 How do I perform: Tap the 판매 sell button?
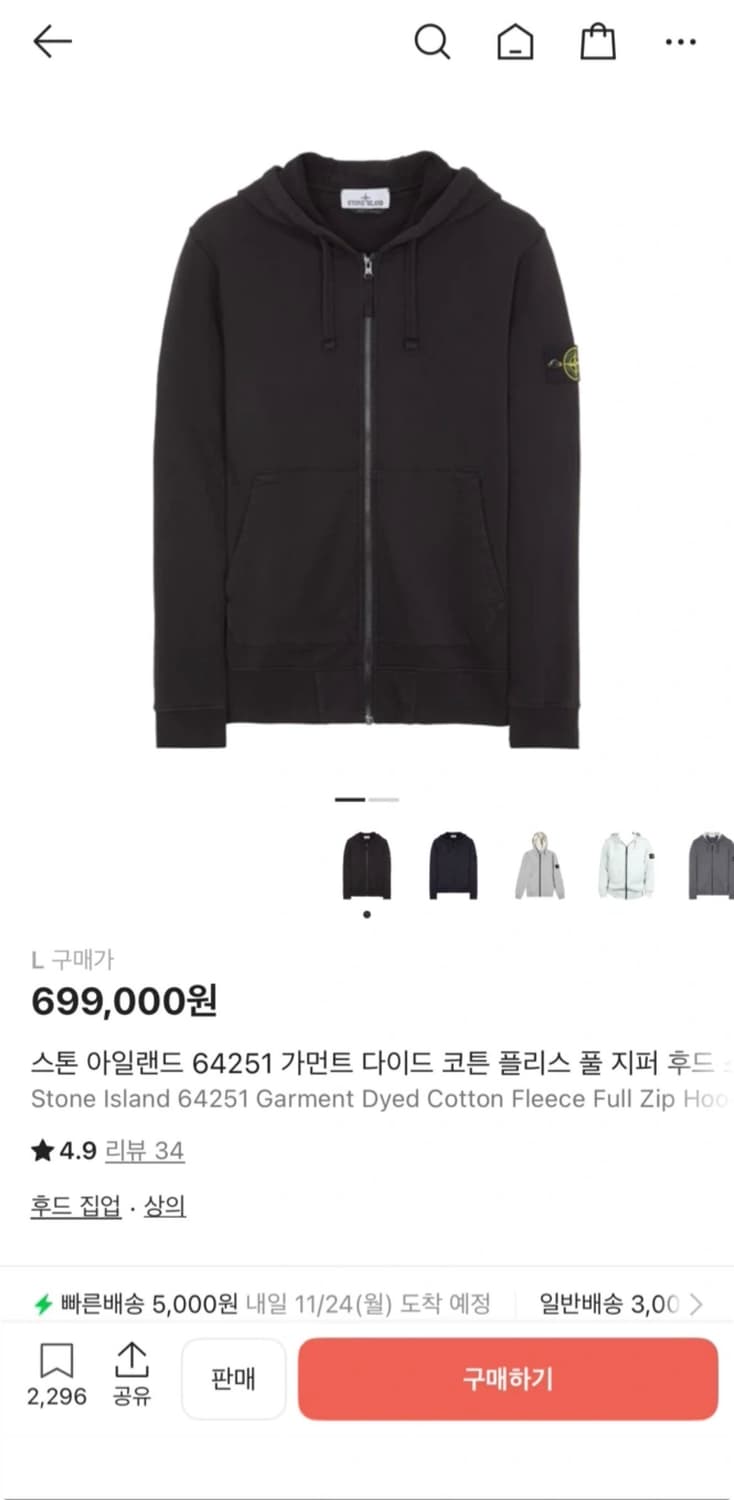click(233, 1379)
